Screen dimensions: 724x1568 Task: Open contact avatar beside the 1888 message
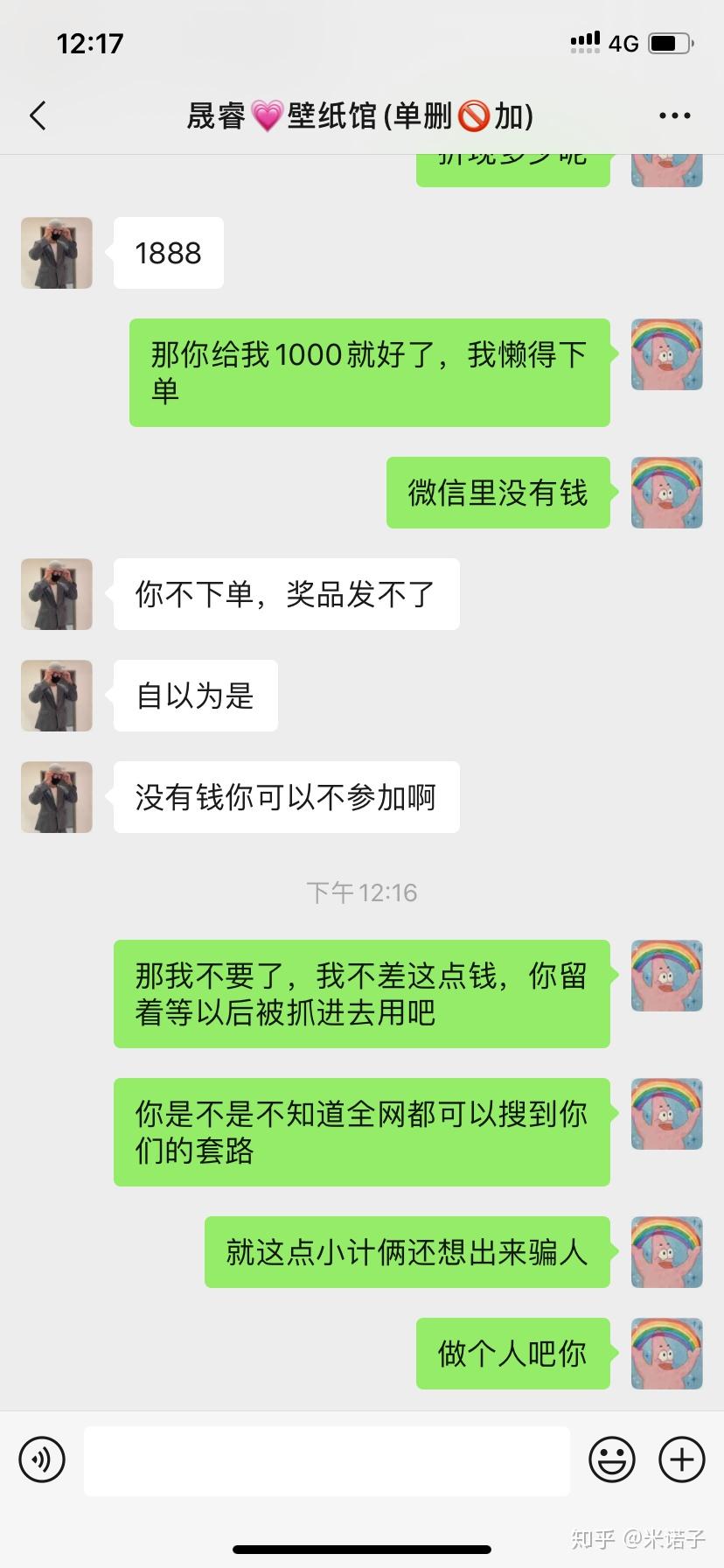[57, 253]
